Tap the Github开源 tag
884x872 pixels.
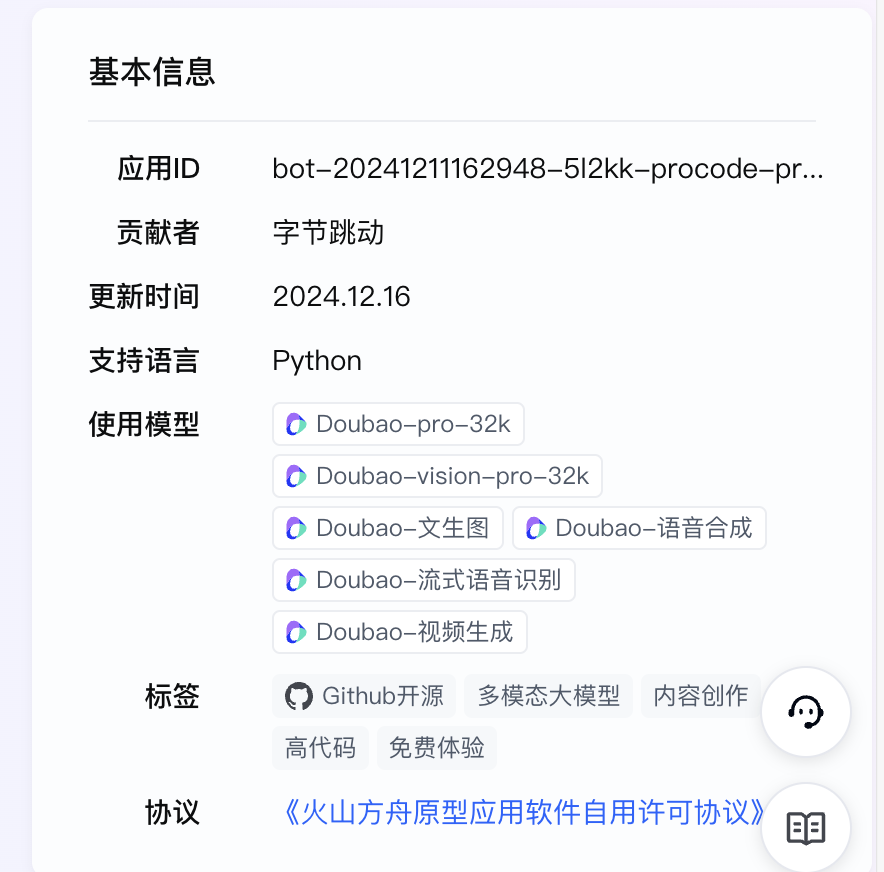point(364,696)
